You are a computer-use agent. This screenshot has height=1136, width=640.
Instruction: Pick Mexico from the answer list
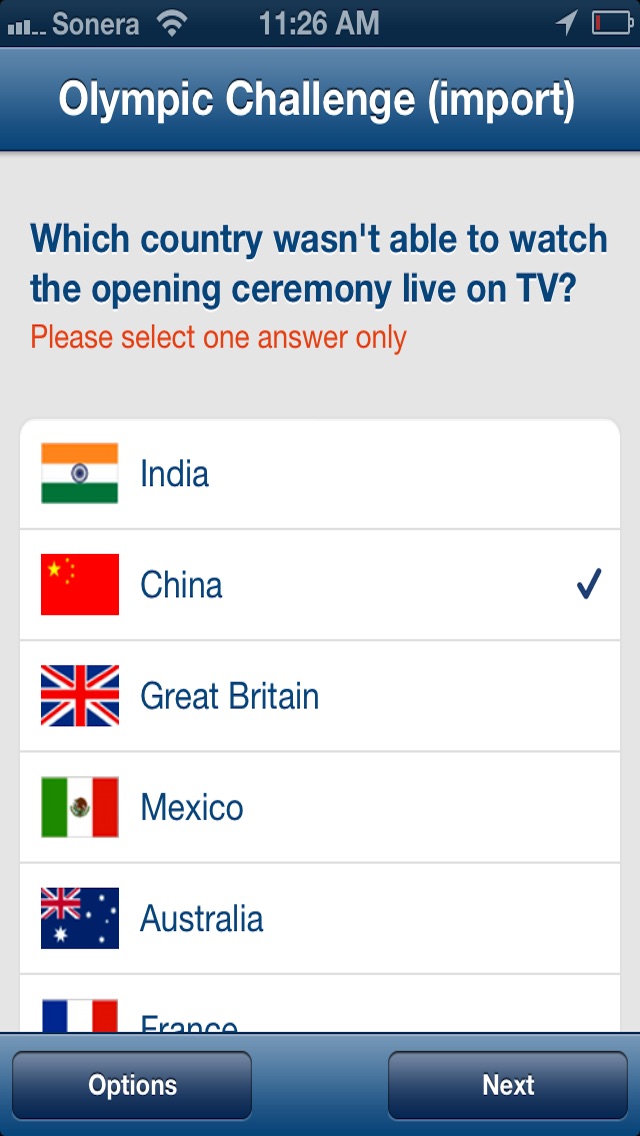(x=320, y=807)
